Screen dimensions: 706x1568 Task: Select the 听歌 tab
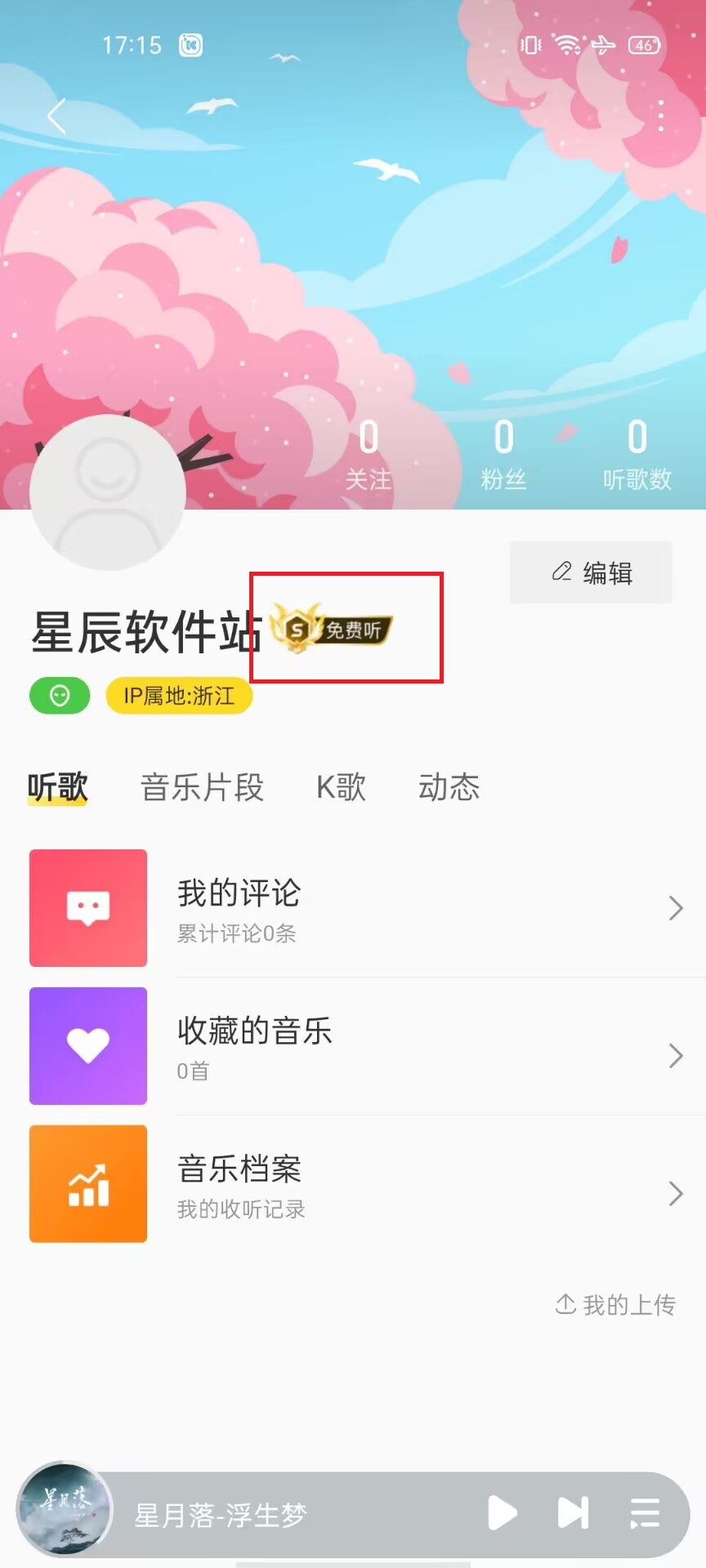(x=57, y=787)
